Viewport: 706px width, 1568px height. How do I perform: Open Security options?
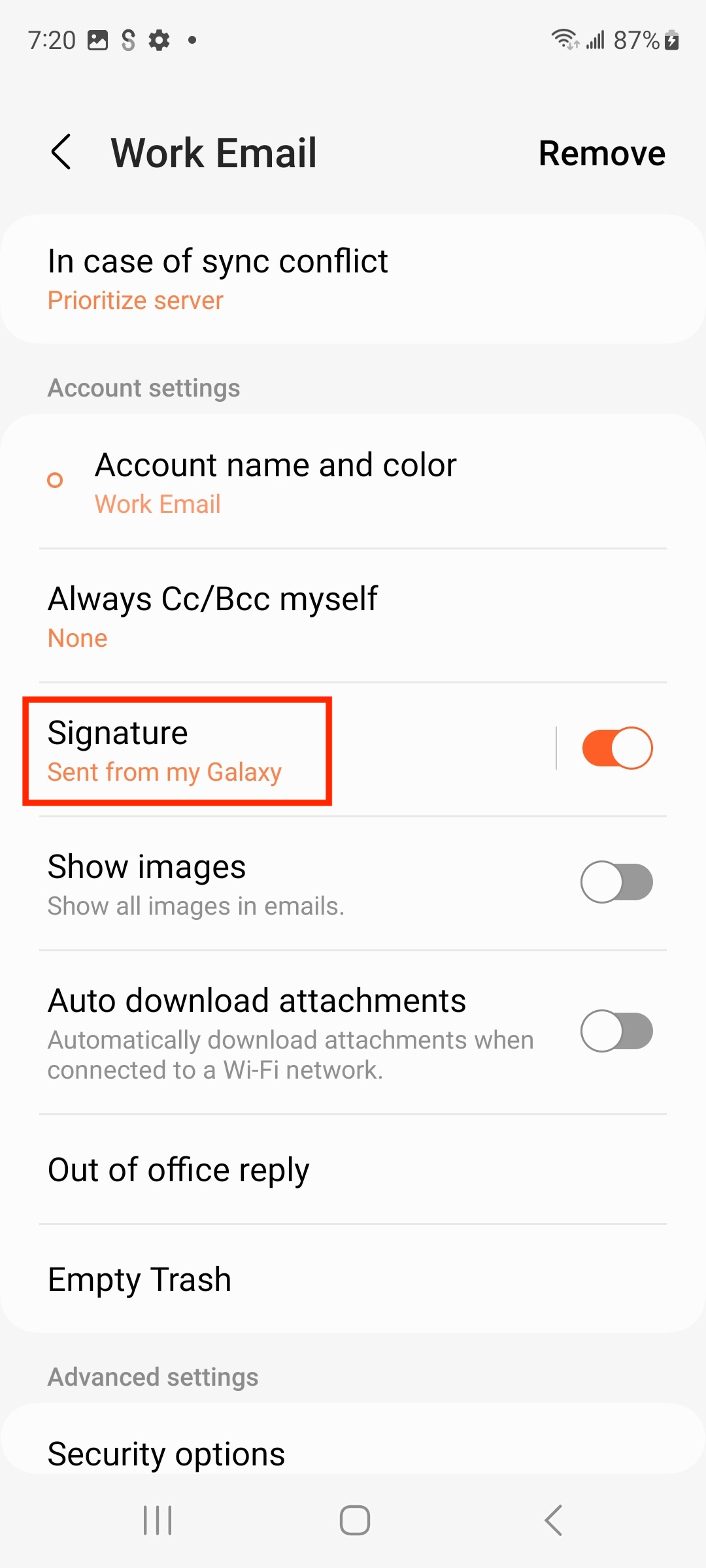coord(353,1454)
